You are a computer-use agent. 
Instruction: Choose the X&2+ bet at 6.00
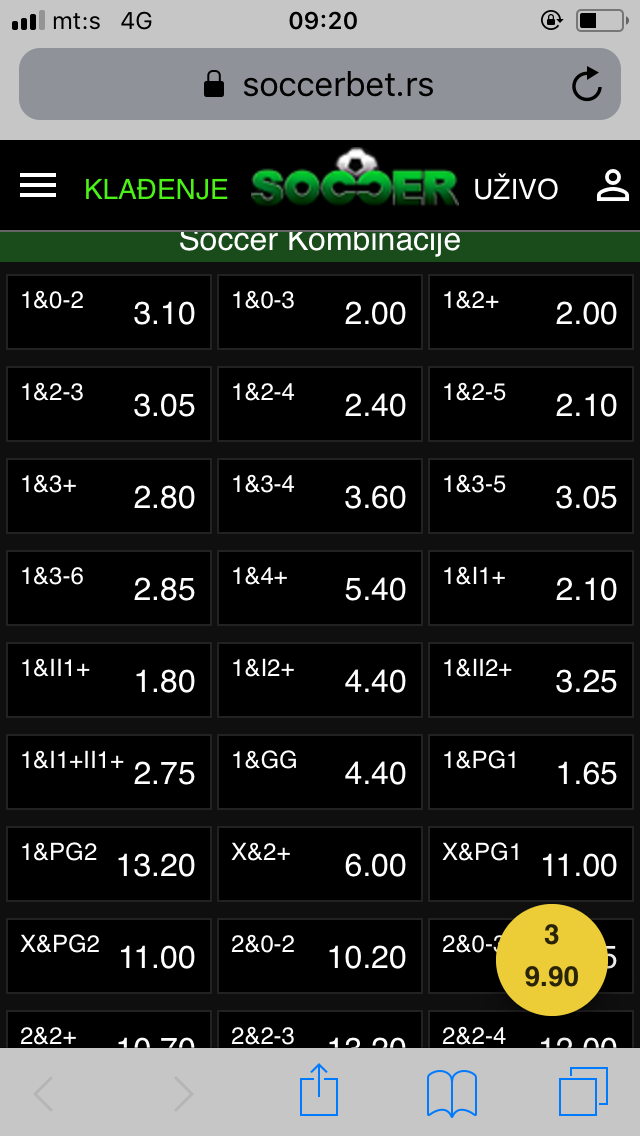coord(320,864)
